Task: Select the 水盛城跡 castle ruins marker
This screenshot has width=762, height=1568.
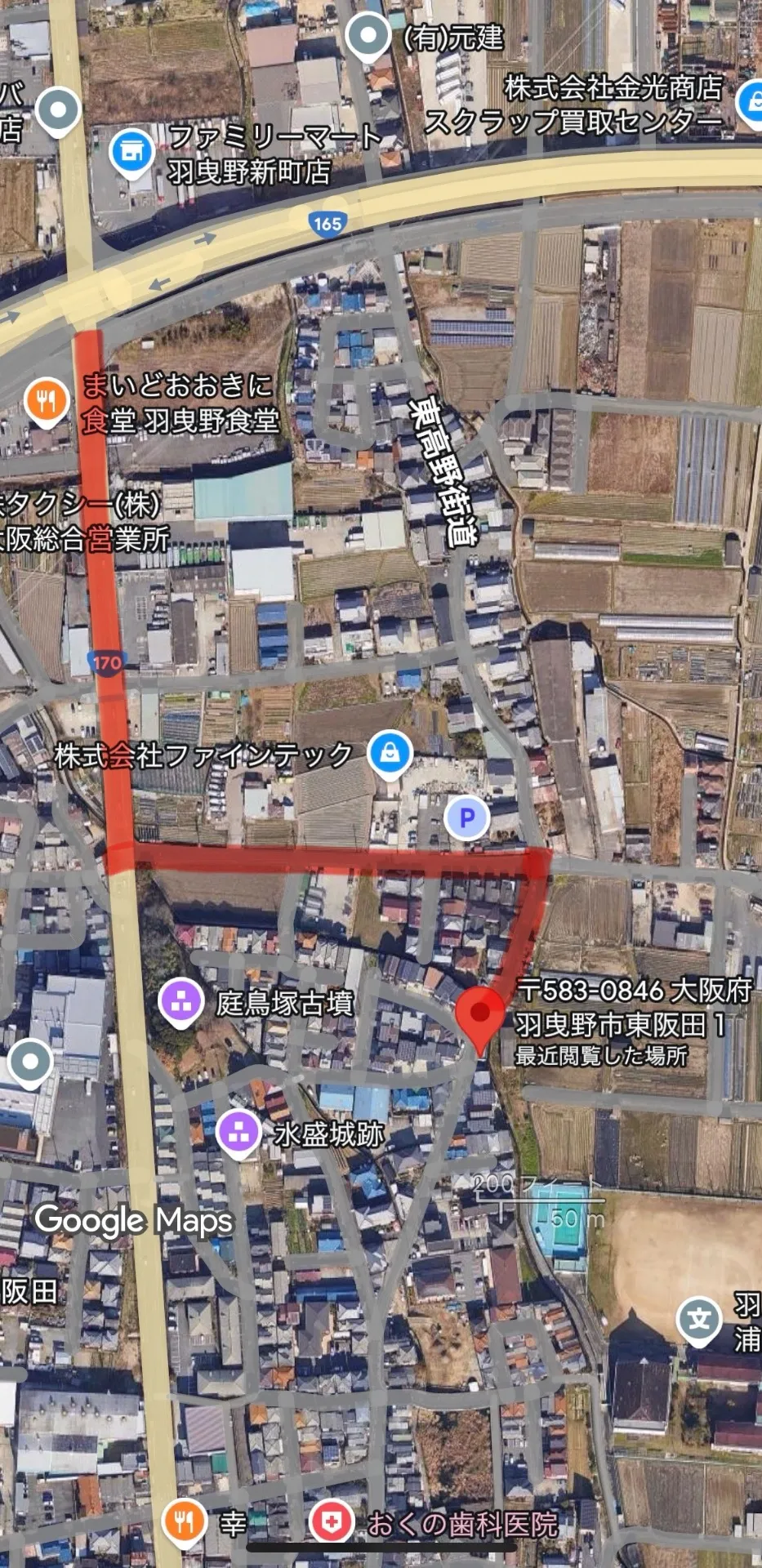Action: click(x=238, y=1131)
